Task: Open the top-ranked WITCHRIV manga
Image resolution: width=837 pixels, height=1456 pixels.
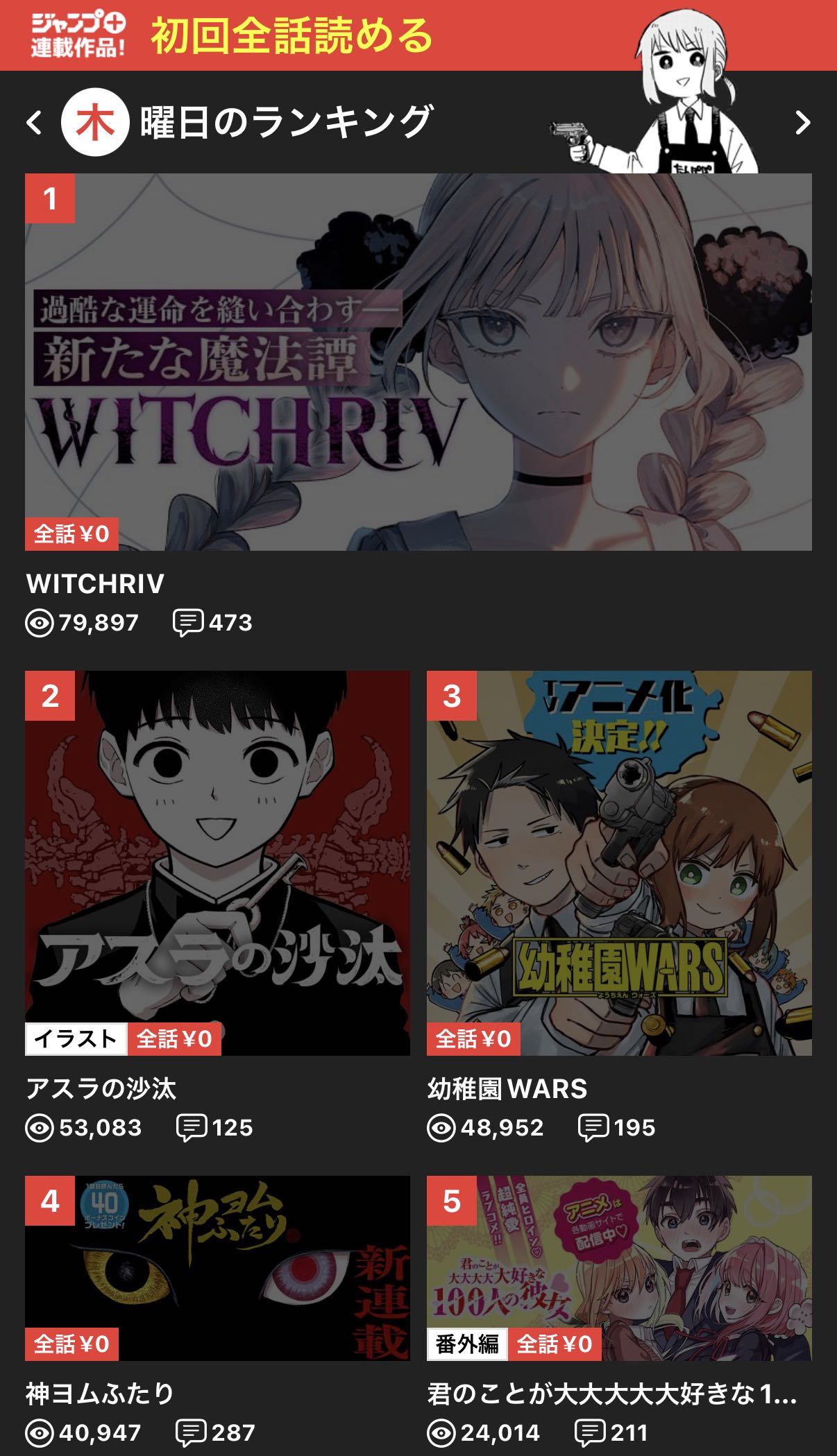Action: 418,362
